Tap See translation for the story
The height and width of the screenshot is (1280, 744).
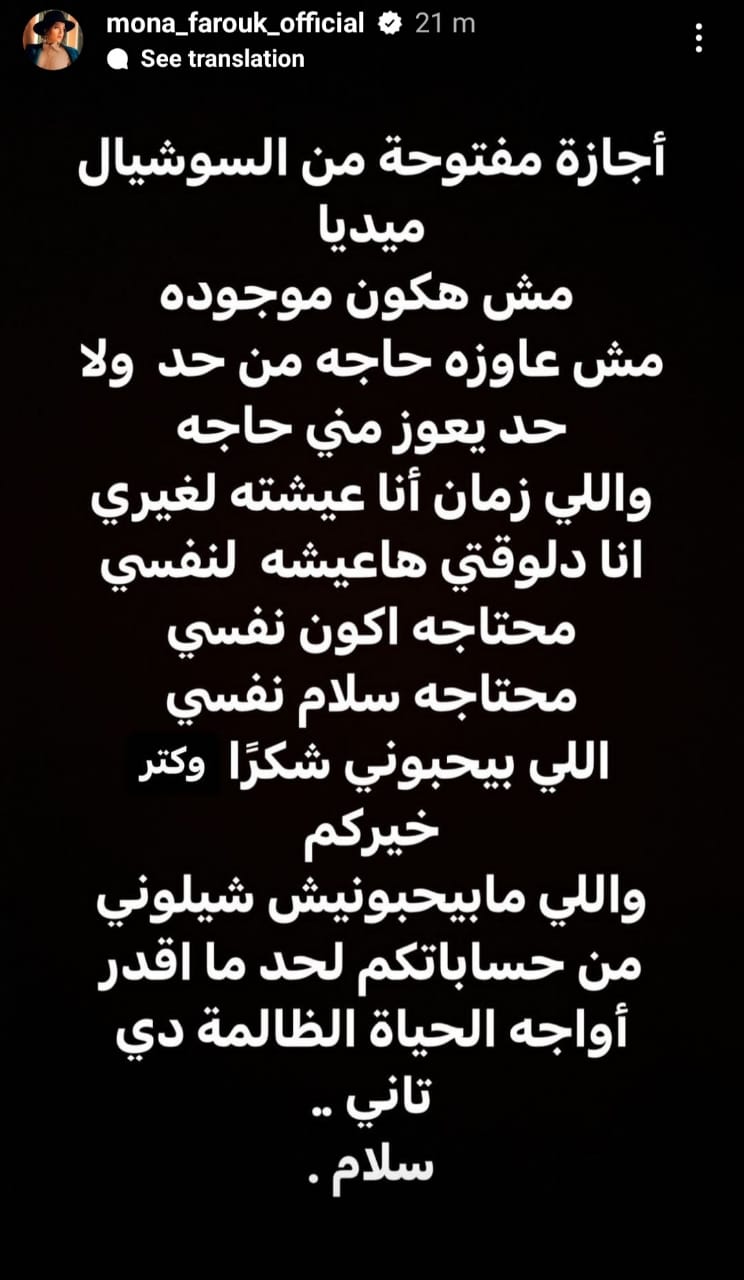pyautogui.click(x=221, y=59)
